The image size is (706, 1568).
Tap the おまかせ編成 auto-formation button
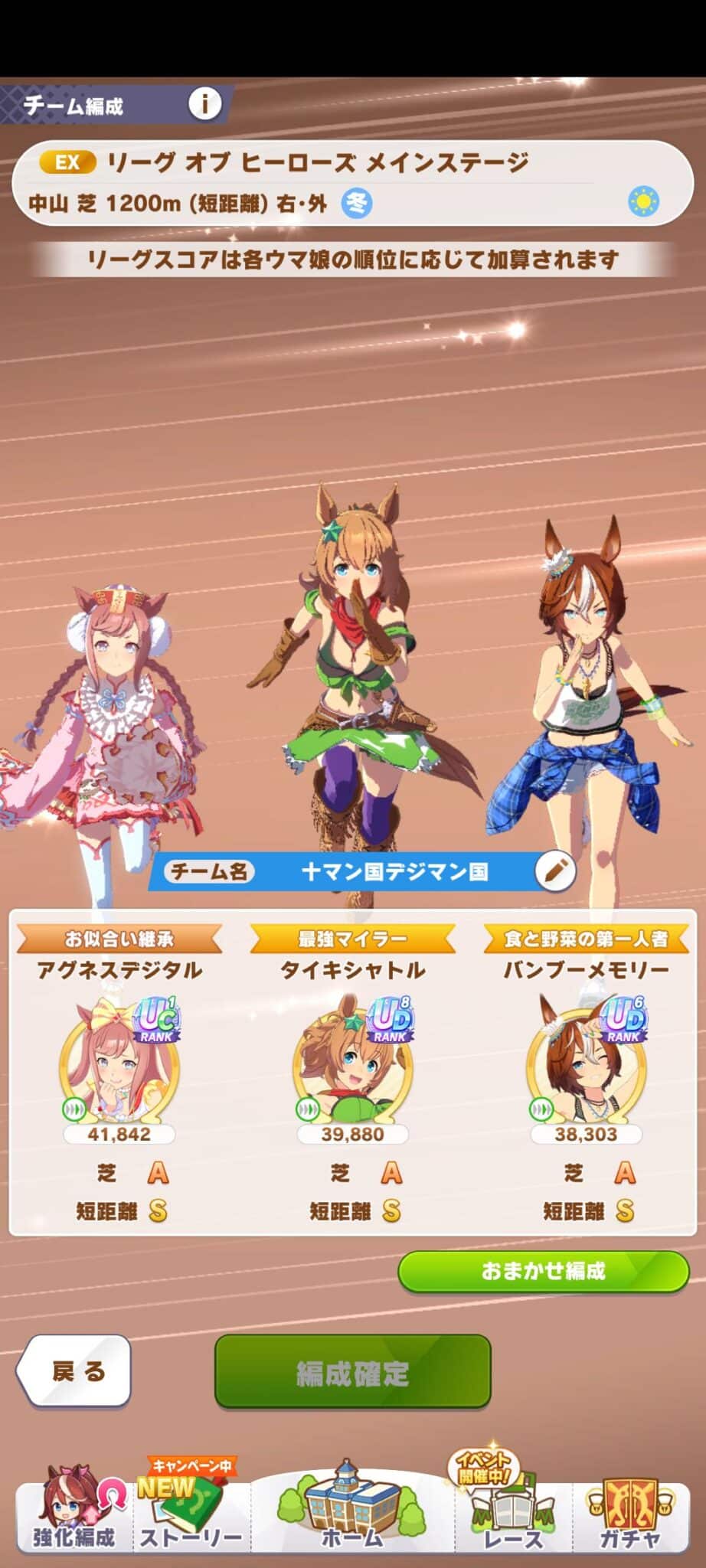(x=544, y=1272)
